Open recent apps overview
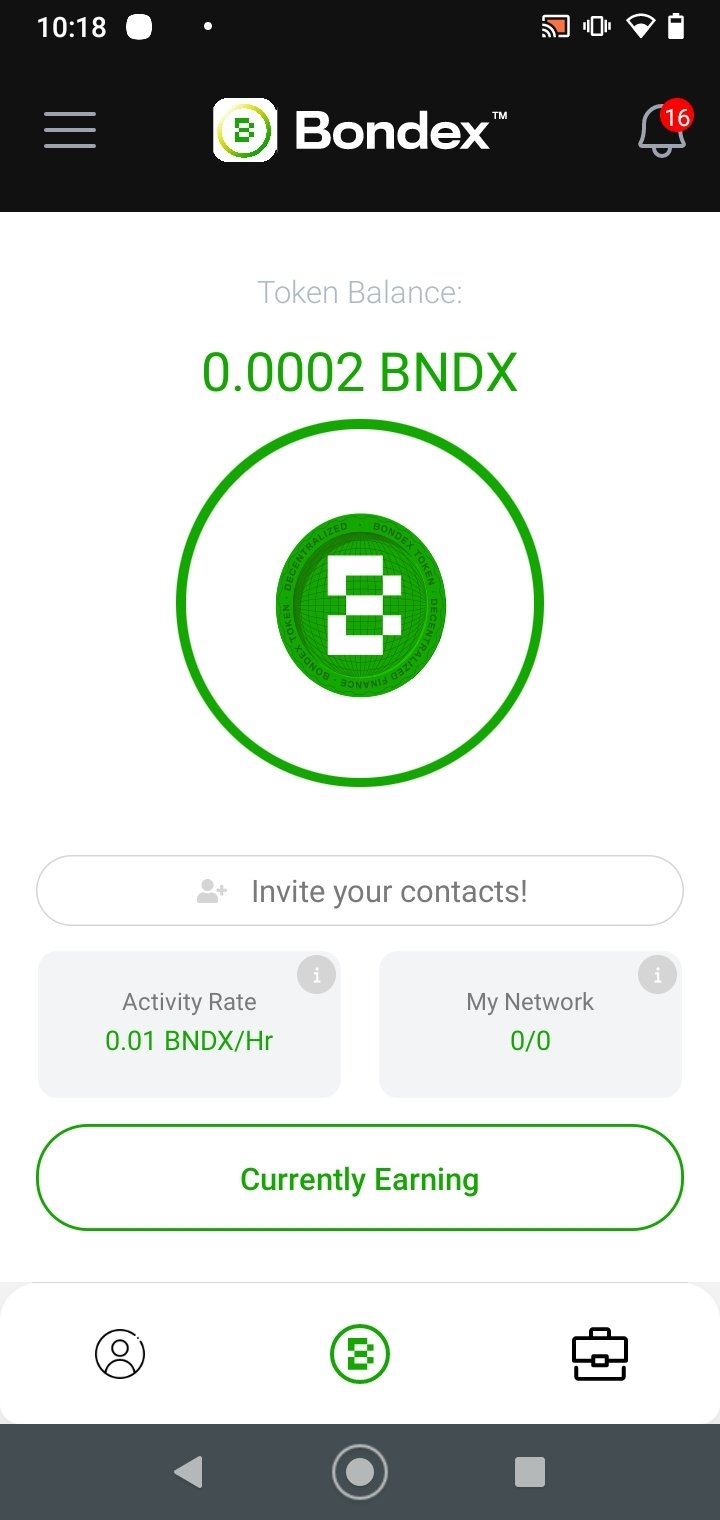 tap(529, 1471)
